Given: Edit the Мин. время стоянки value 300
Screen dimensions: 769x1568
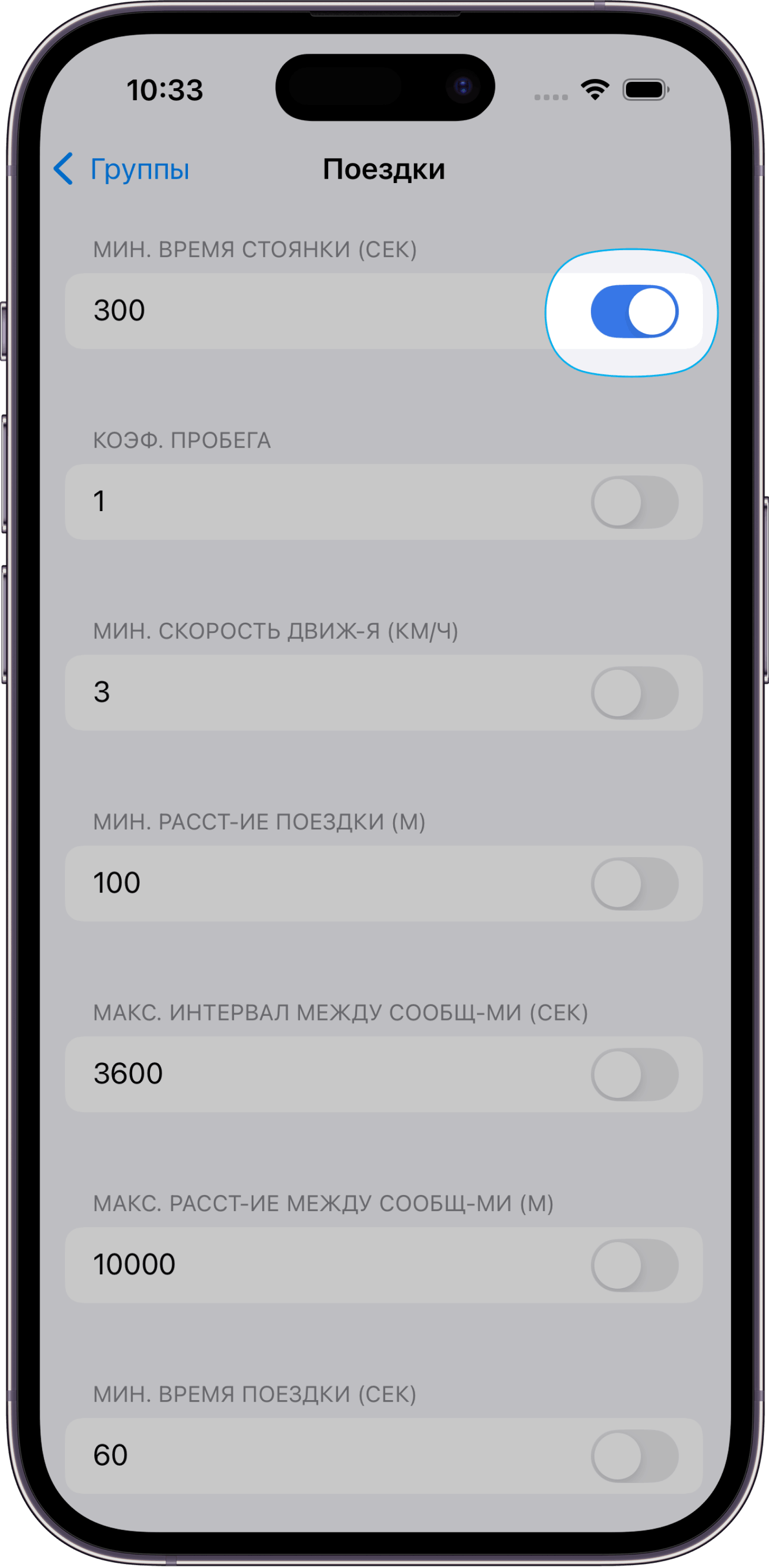Looking at the screenshot, I should [304, 311].
